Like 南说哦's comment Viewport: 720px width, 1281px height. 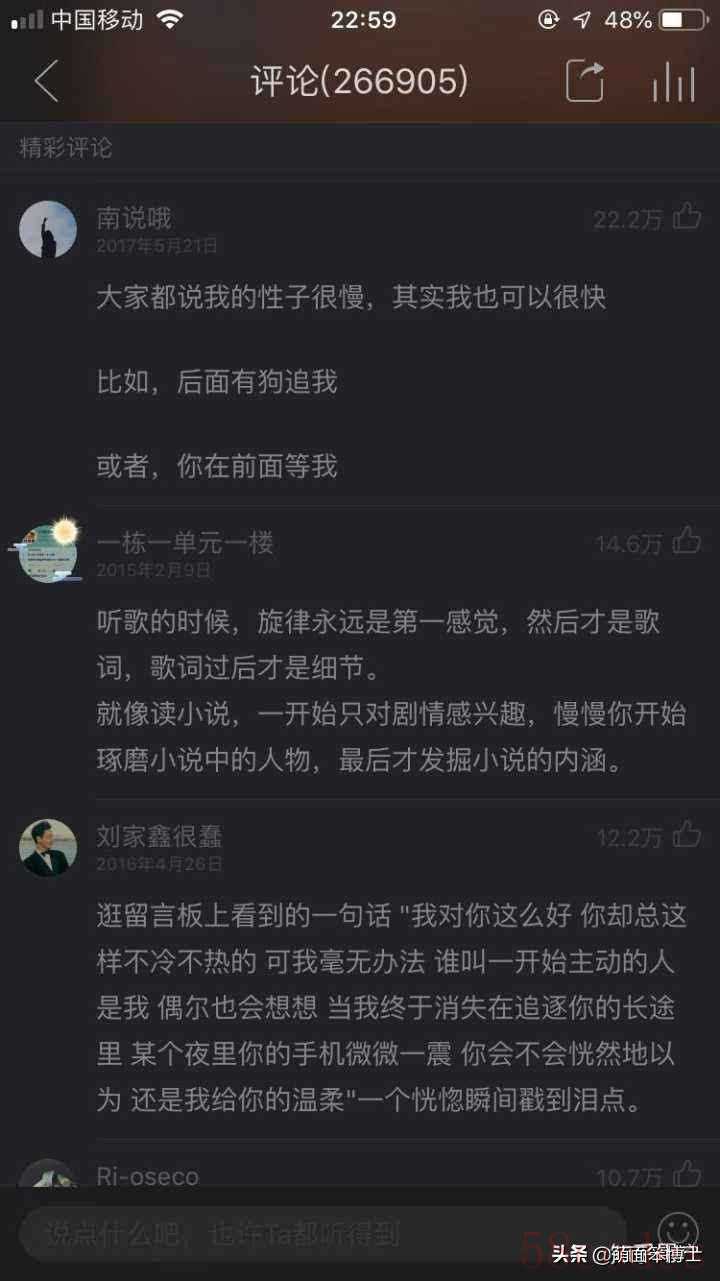pyautogui.click(x=687, y=216)
